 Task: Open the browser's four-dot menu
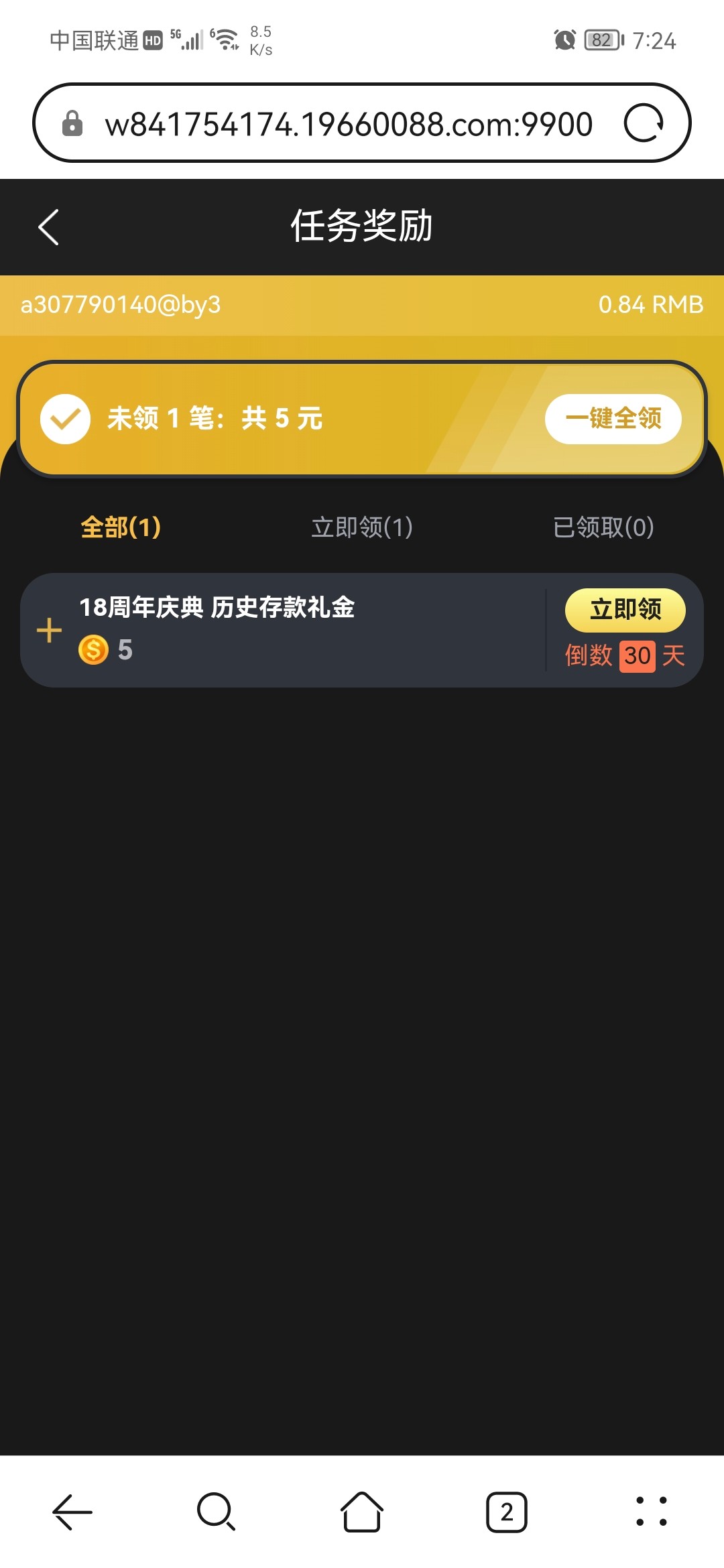pos(651,1512)
